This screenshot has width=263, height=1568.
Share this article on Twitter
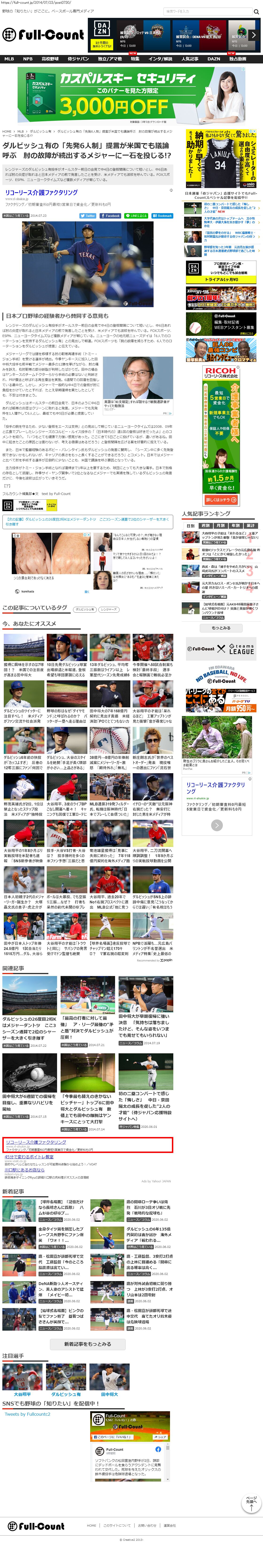coord(89,216)
